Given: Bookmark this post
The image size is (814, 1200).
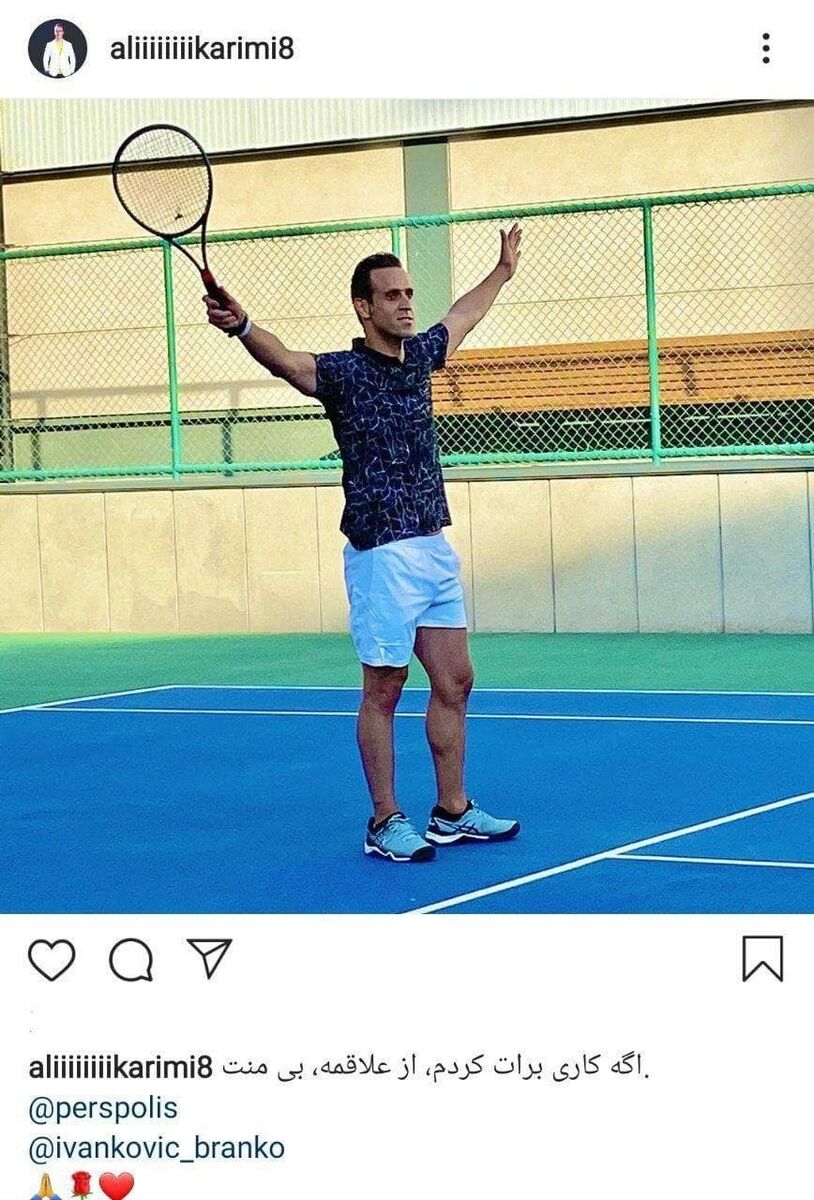Looking at the screenshot, I should pos(762,959).
